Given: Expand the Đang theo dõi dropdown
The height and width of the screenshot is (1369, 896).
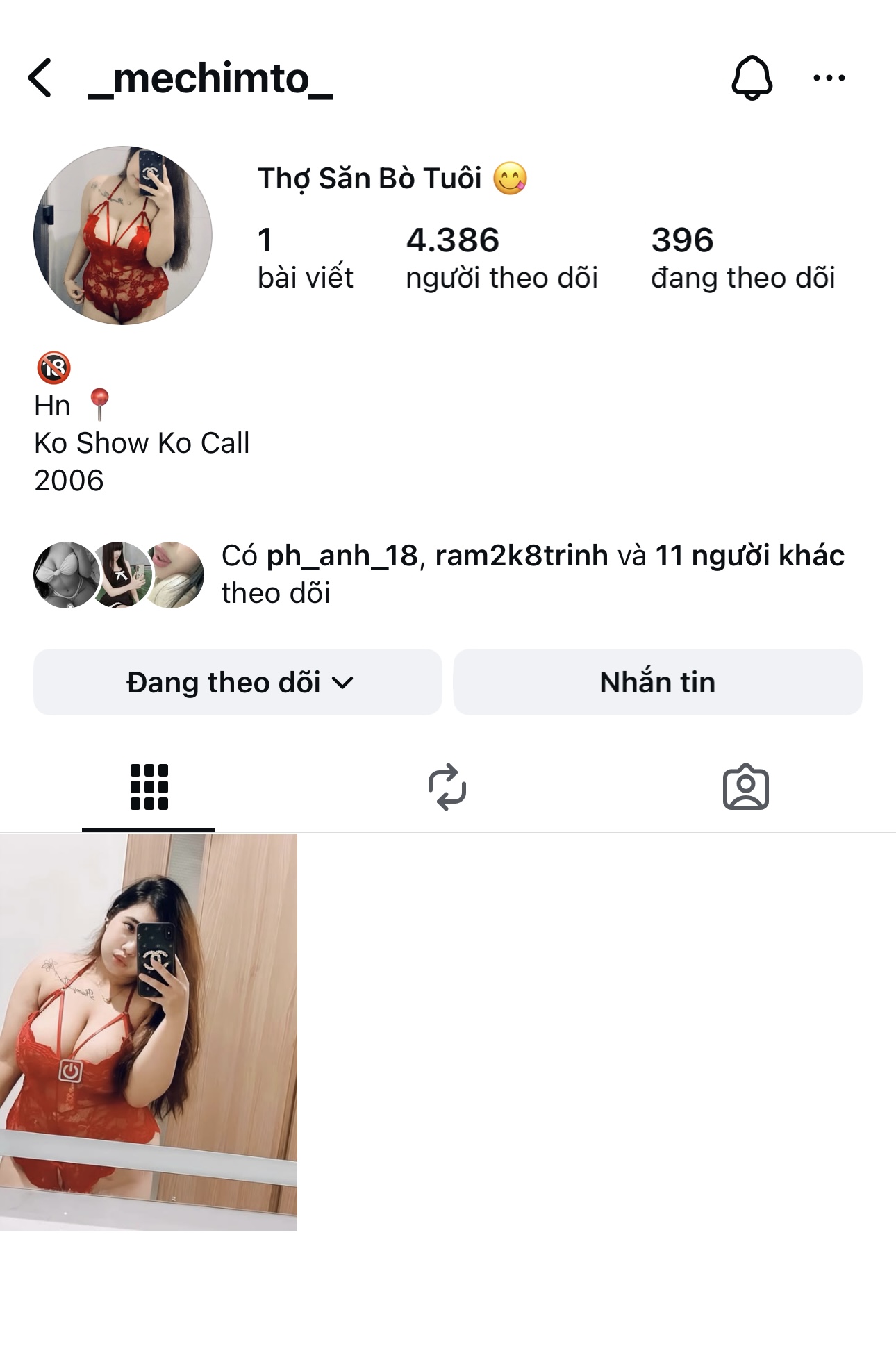Looking at the screenshot, I should [x=238, y=682].
